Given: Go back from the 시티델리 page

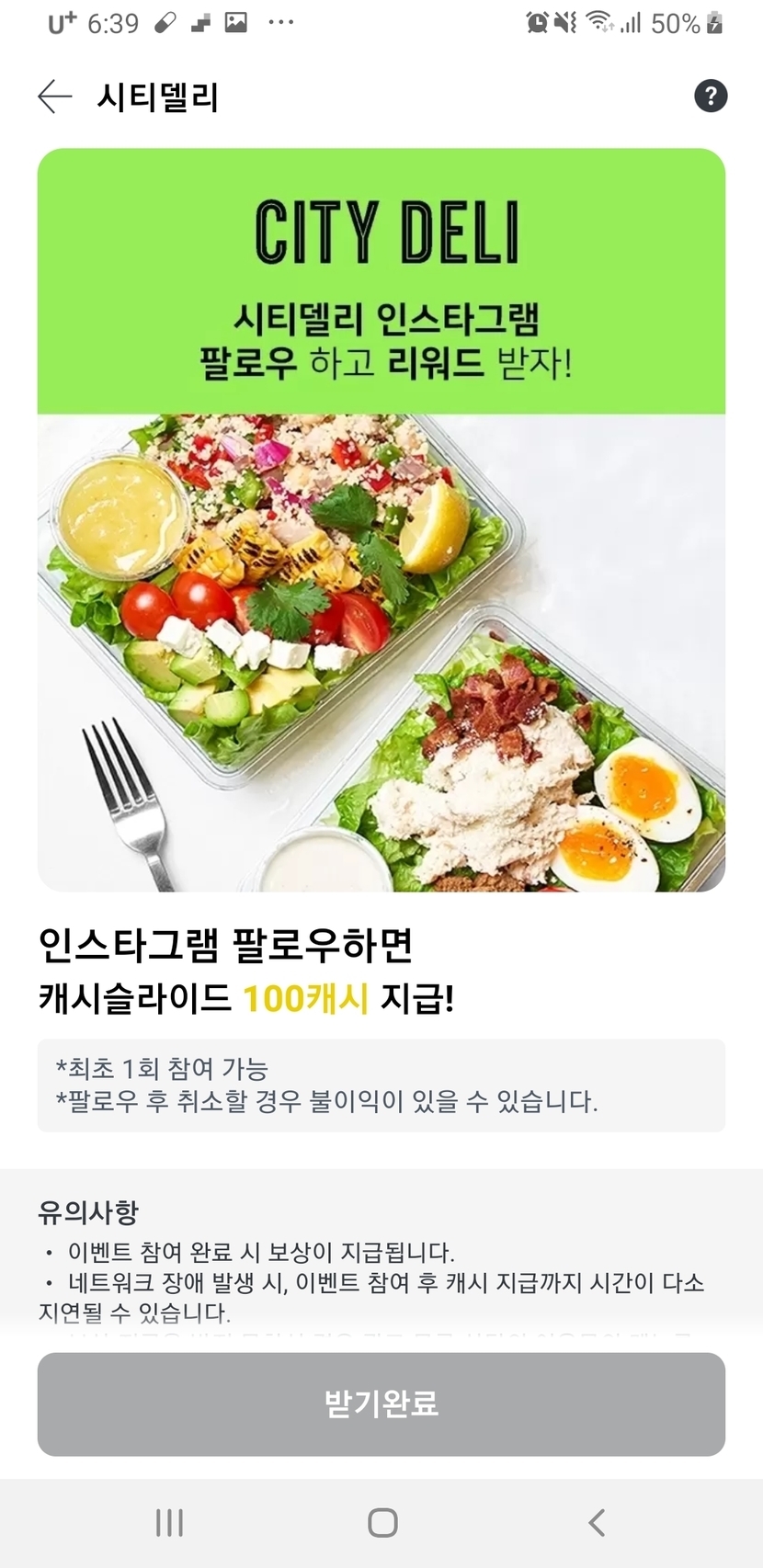Looking at the screenshot, I should (x=54, y=97).
